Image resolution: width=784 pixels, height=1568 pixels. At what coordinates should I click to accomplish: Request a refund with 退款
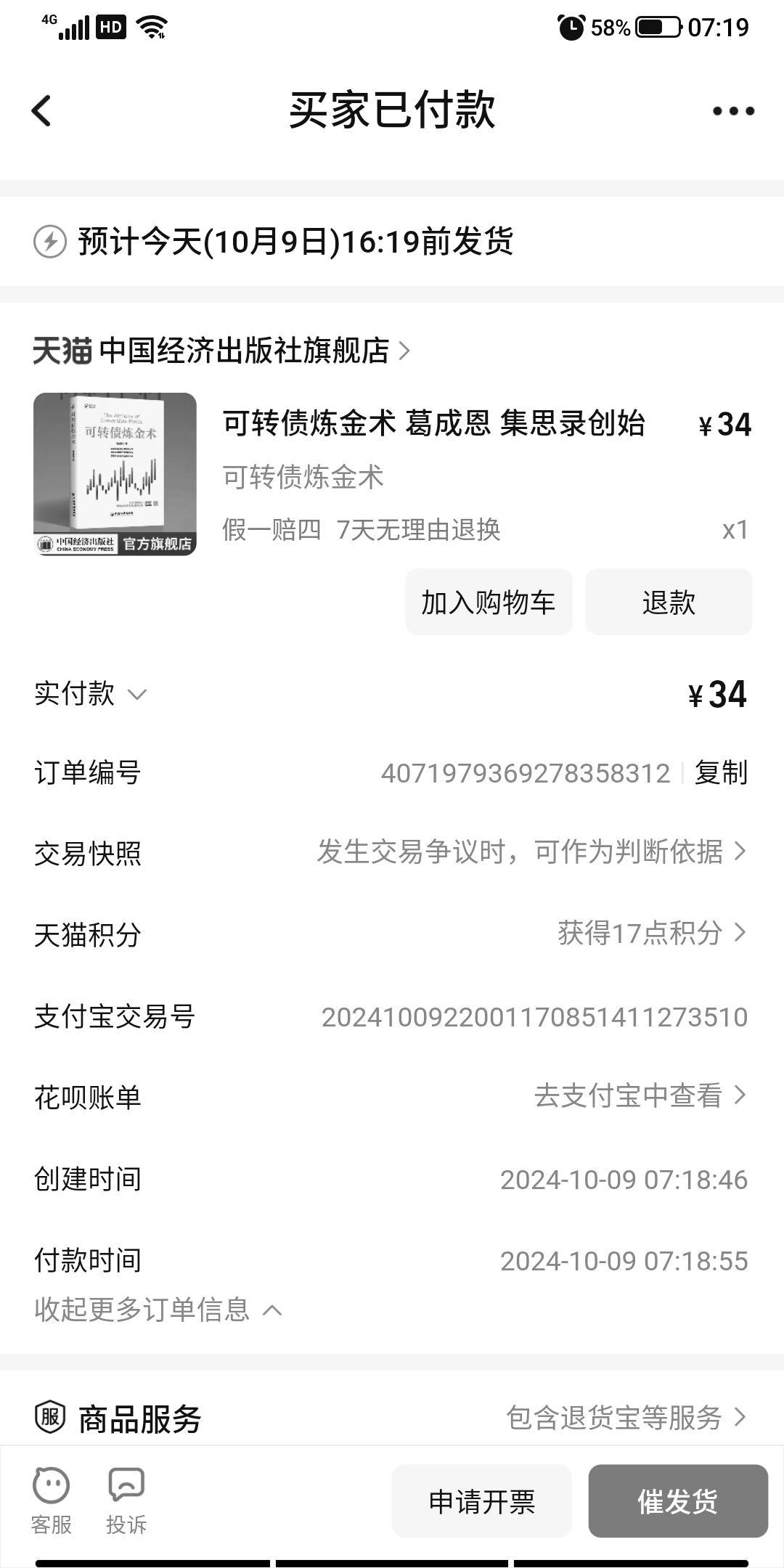coord(669,603)
